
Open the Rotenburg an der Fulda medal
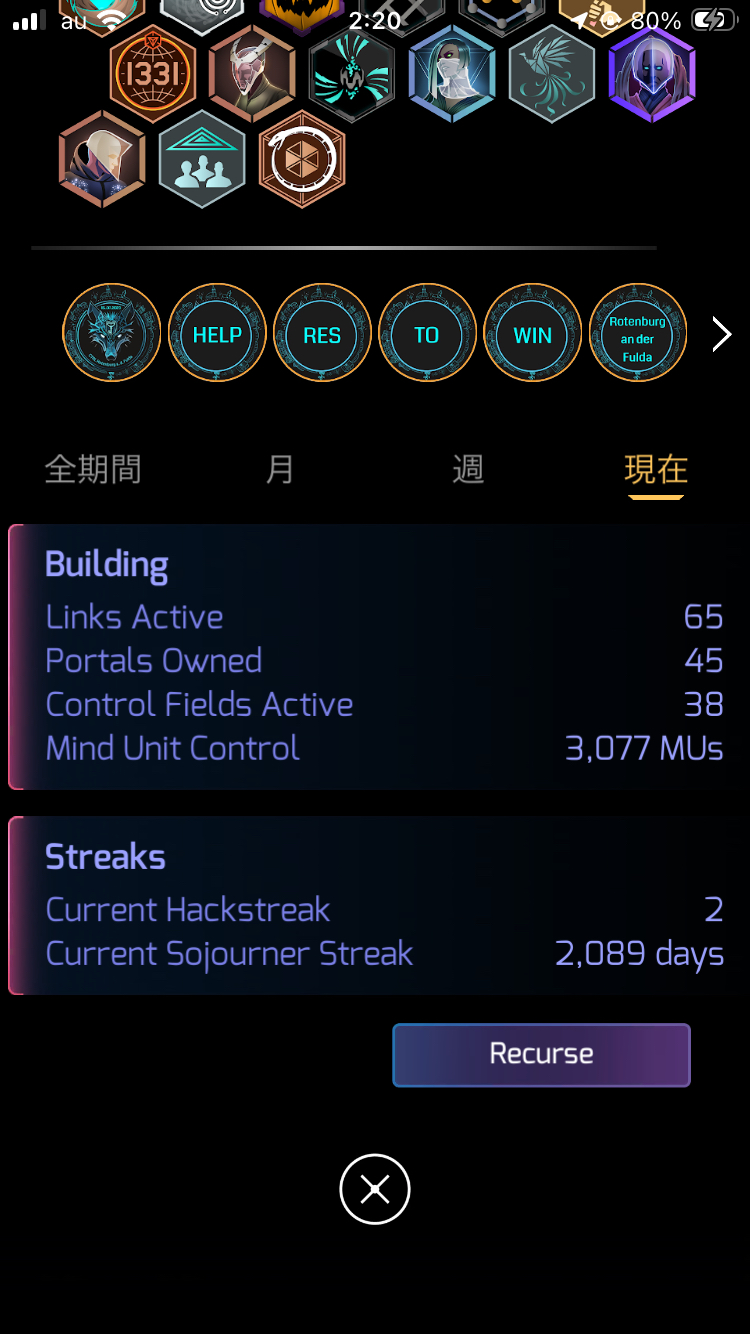pos(637,334)
